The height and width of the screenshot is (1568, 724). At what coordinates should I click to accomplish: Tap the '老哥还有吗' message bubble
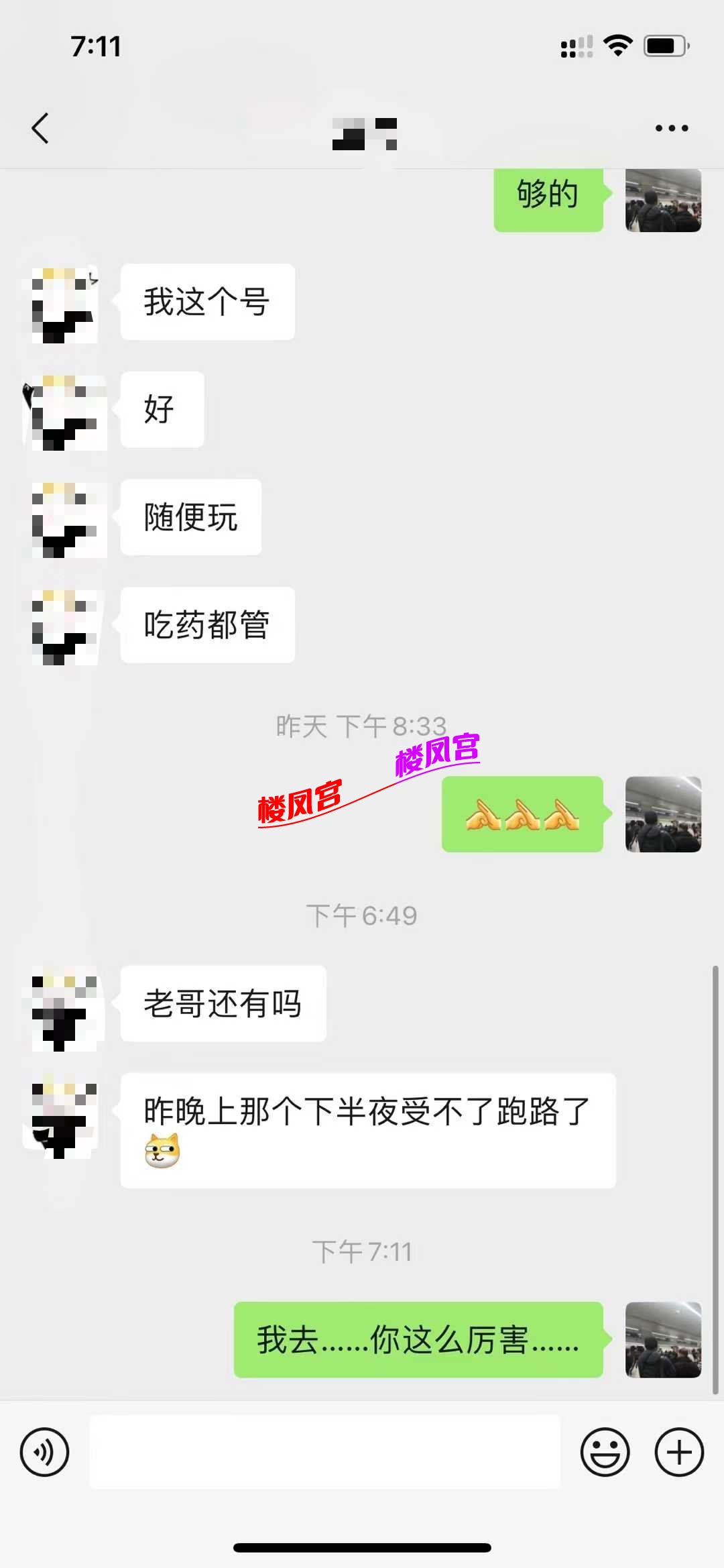pyautogui.click(x=223, y=1003)
